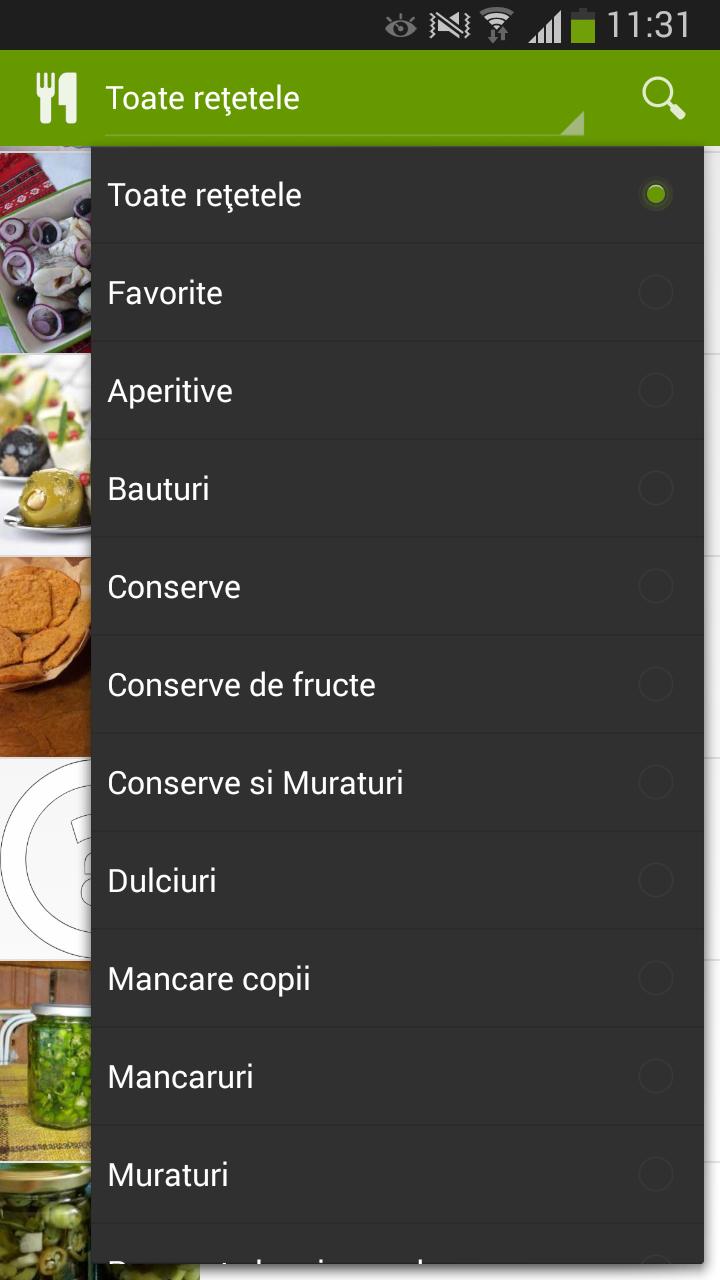Select the Bauturi radio button

pos(655,488)
